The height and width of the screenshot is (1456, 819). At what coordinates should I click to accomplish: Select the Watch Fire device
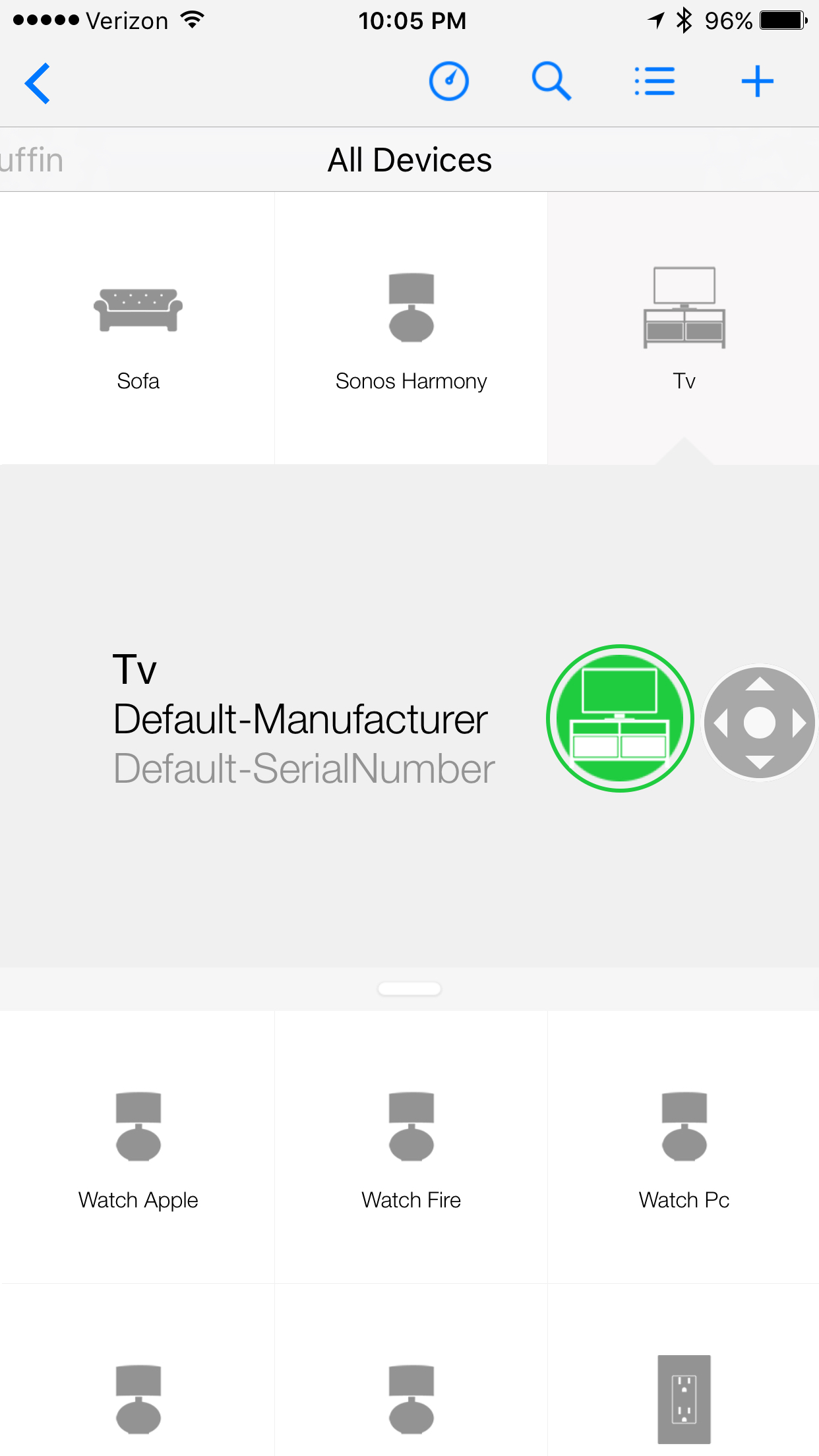pos(411,1147)
